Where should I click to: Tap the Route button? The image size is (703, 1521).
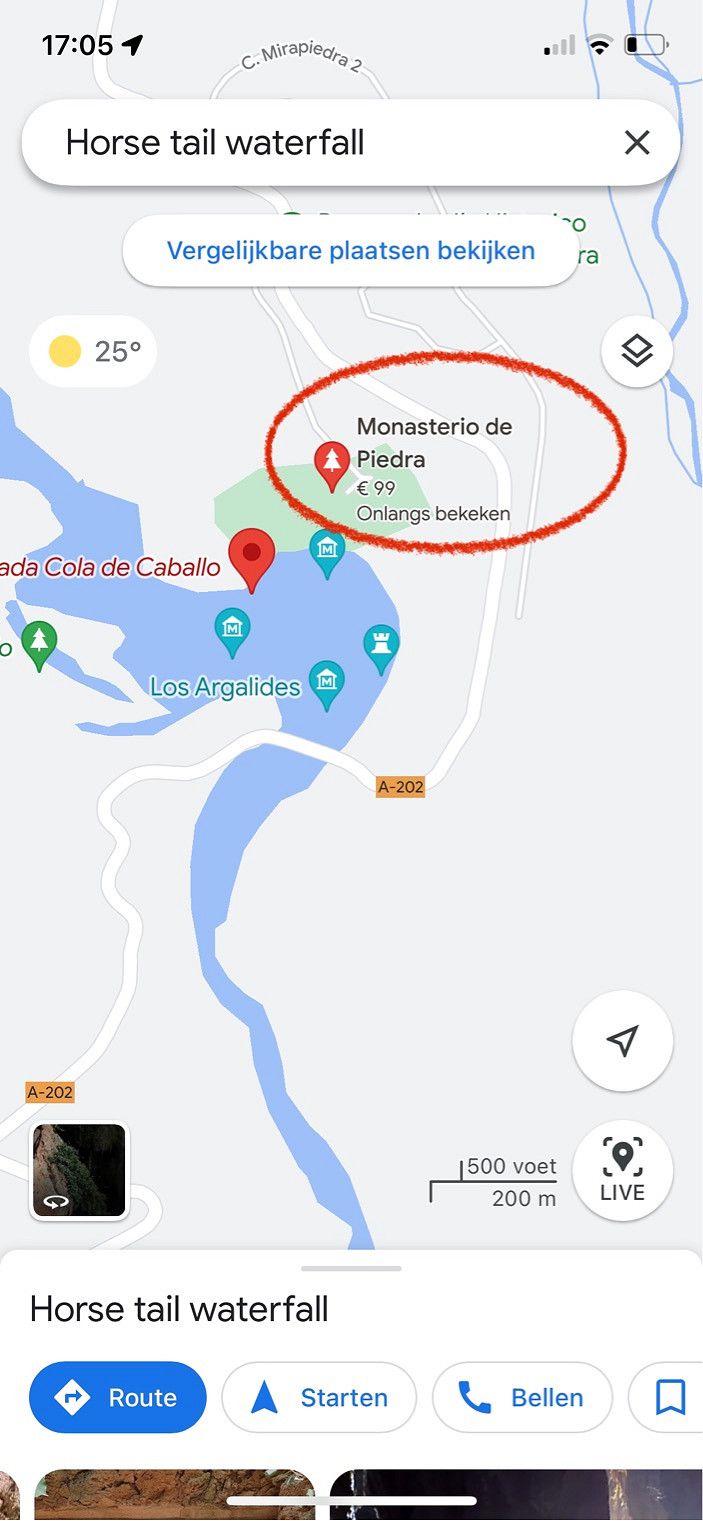click(118, 1397)
